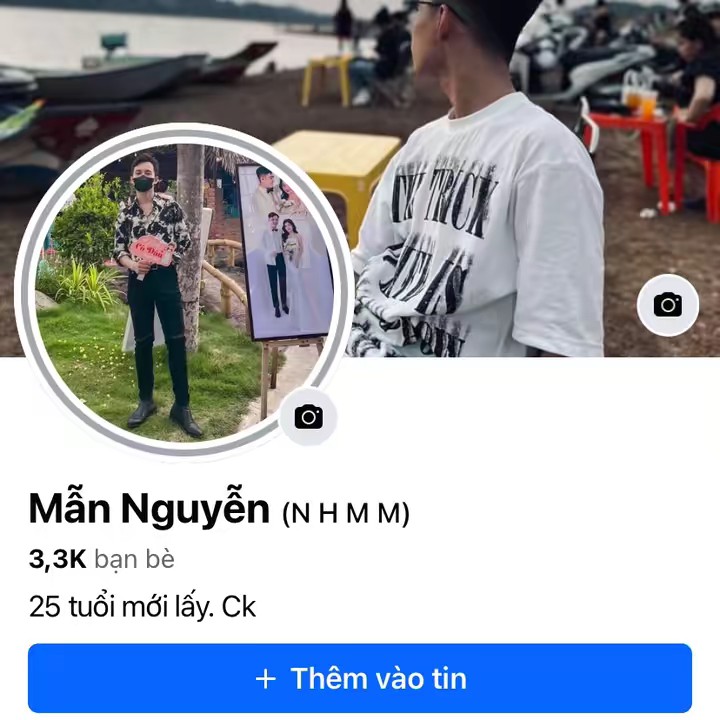Tap camera icon on the cover photo
Screen dimensions: 720x720
(667, 304)
